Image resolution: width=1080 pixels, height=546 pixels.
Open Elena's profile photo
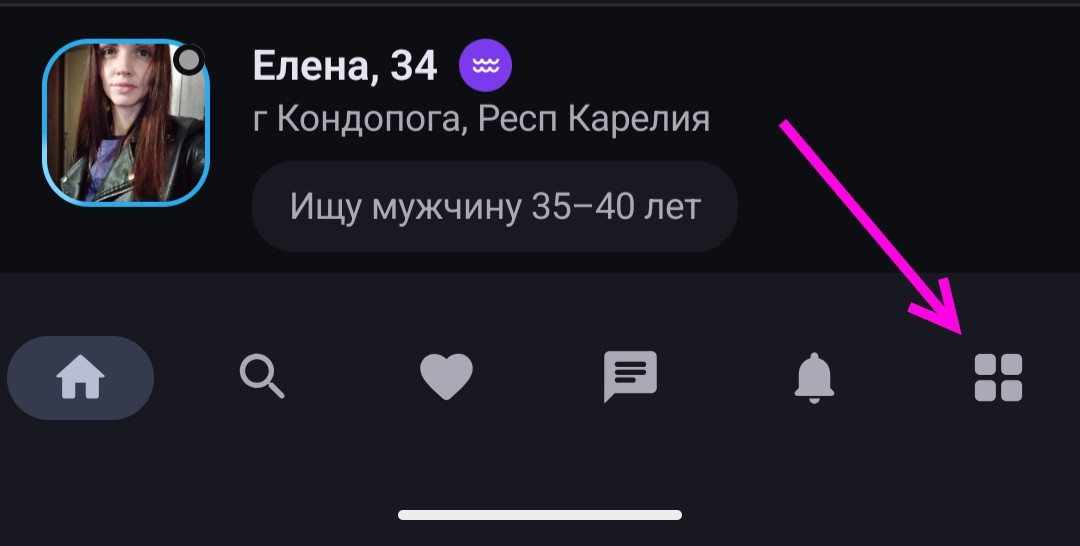[125, 123]
